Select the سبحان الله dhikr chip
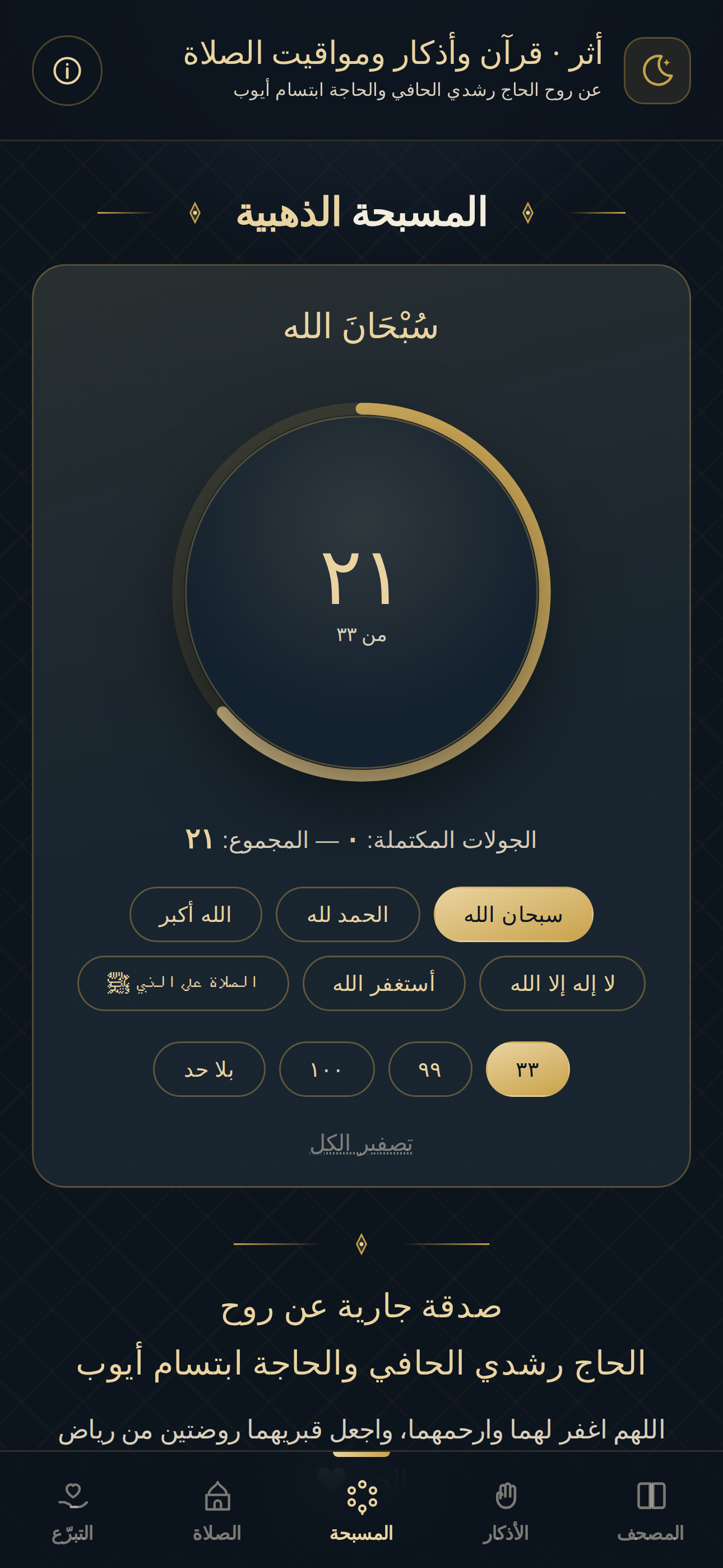The image size is (723, 1568). [x=513, y=914]
